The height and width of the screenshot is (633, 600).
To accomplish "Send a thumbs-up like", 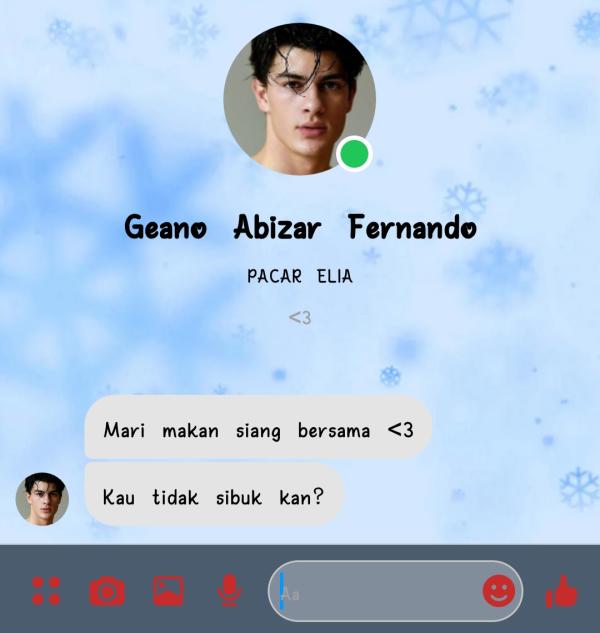I will (x=562, y=593).
